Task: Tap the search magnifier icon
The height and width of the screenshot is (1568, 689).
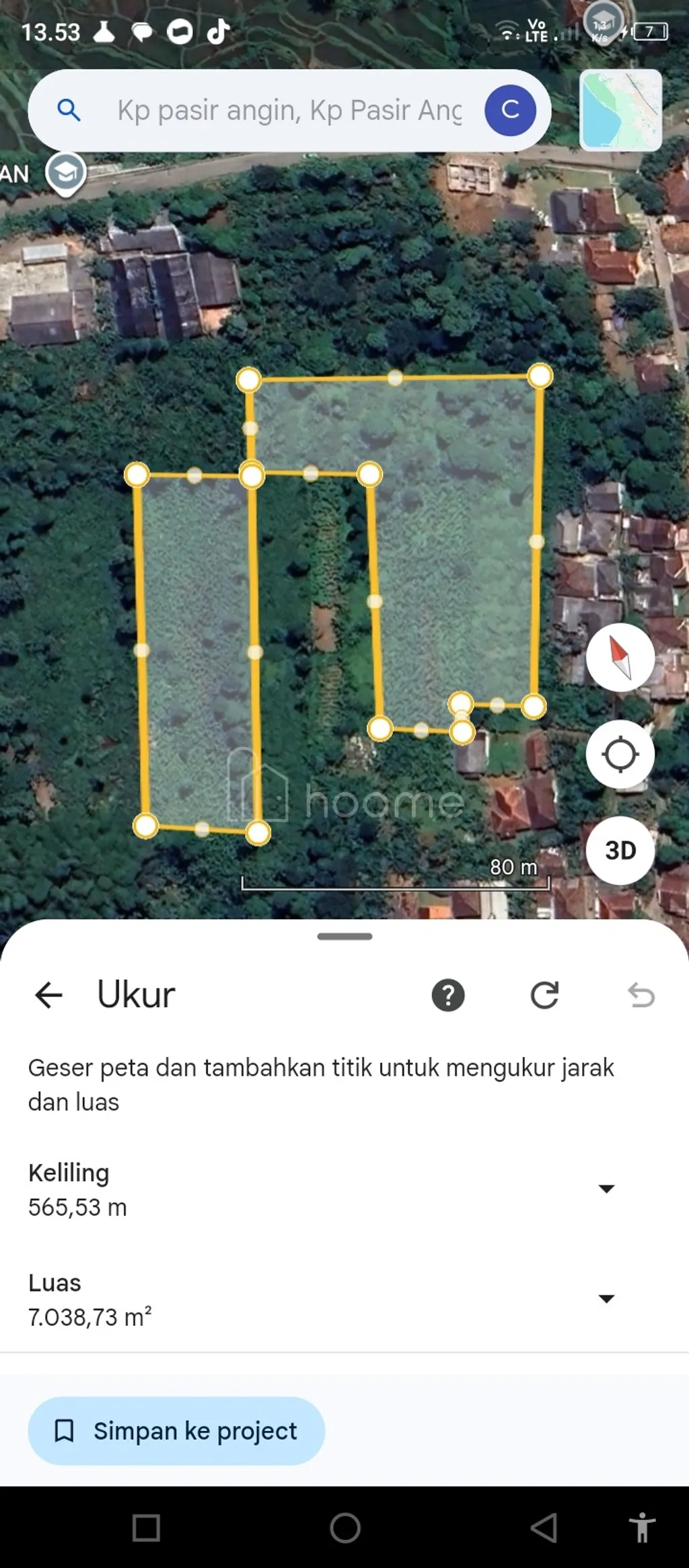Action: [69, 110]
